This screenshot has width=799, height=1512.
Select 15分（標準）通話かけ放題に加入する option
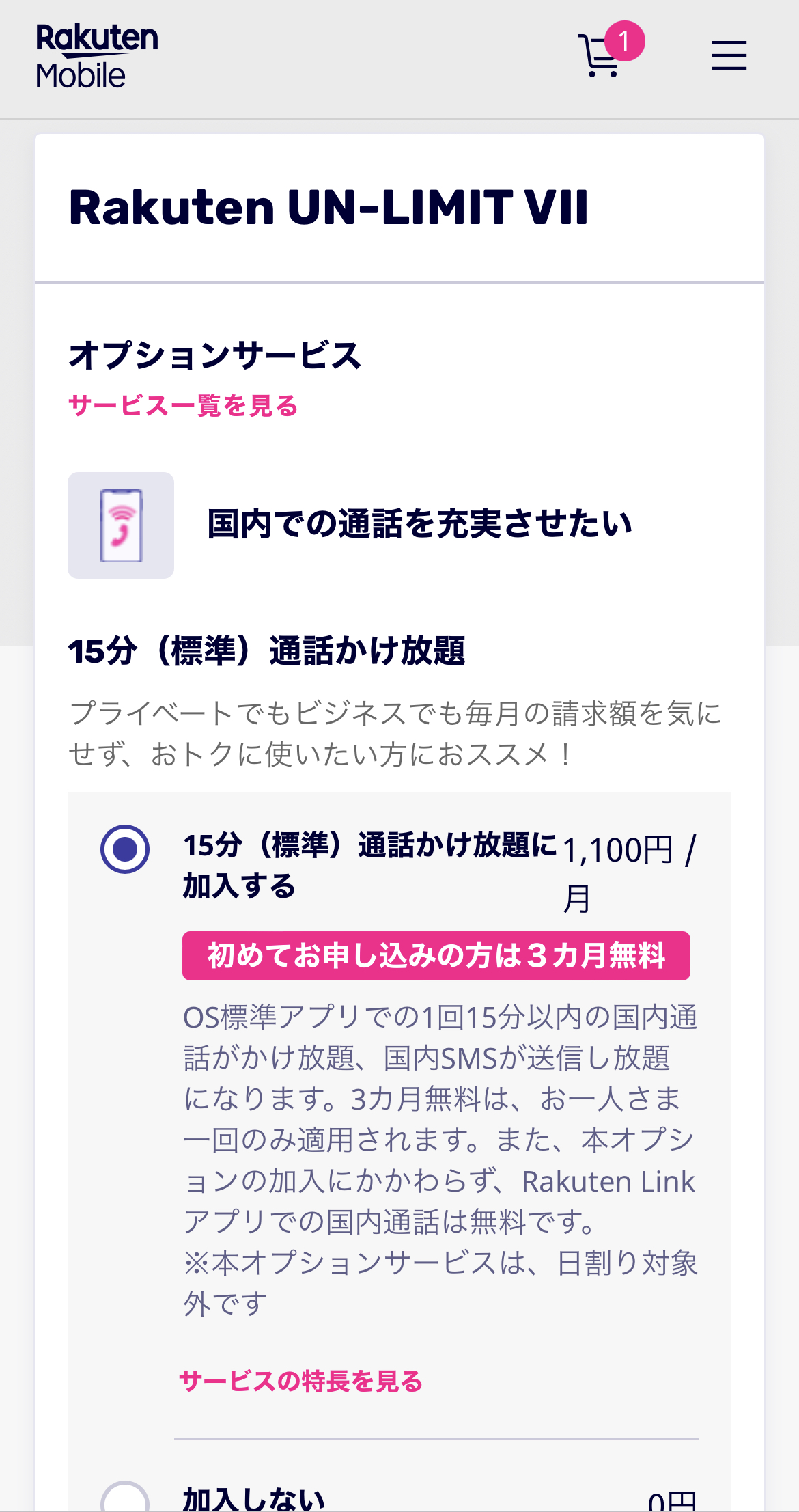(125, 849)
